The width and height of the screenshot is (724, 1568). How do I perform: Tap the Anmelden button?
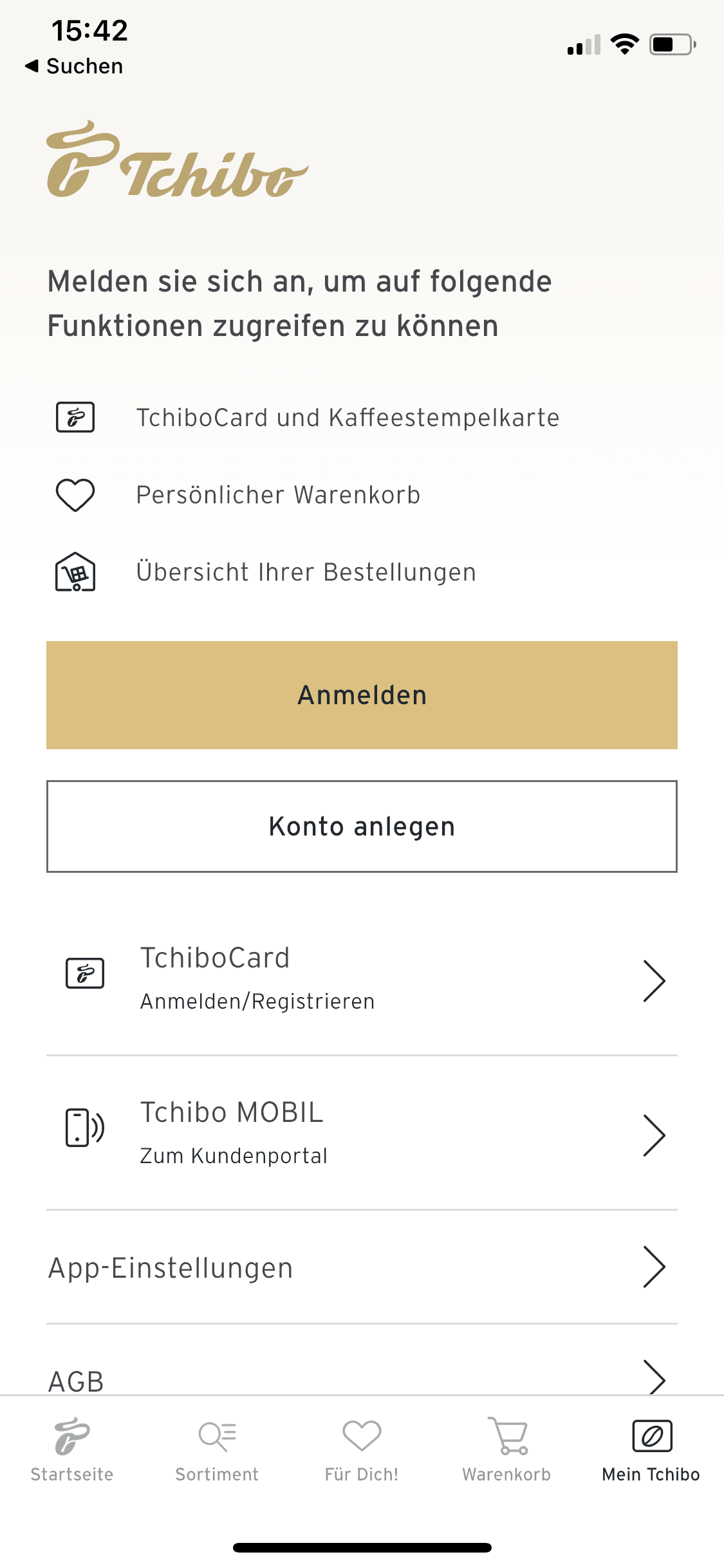click(362, 695)
